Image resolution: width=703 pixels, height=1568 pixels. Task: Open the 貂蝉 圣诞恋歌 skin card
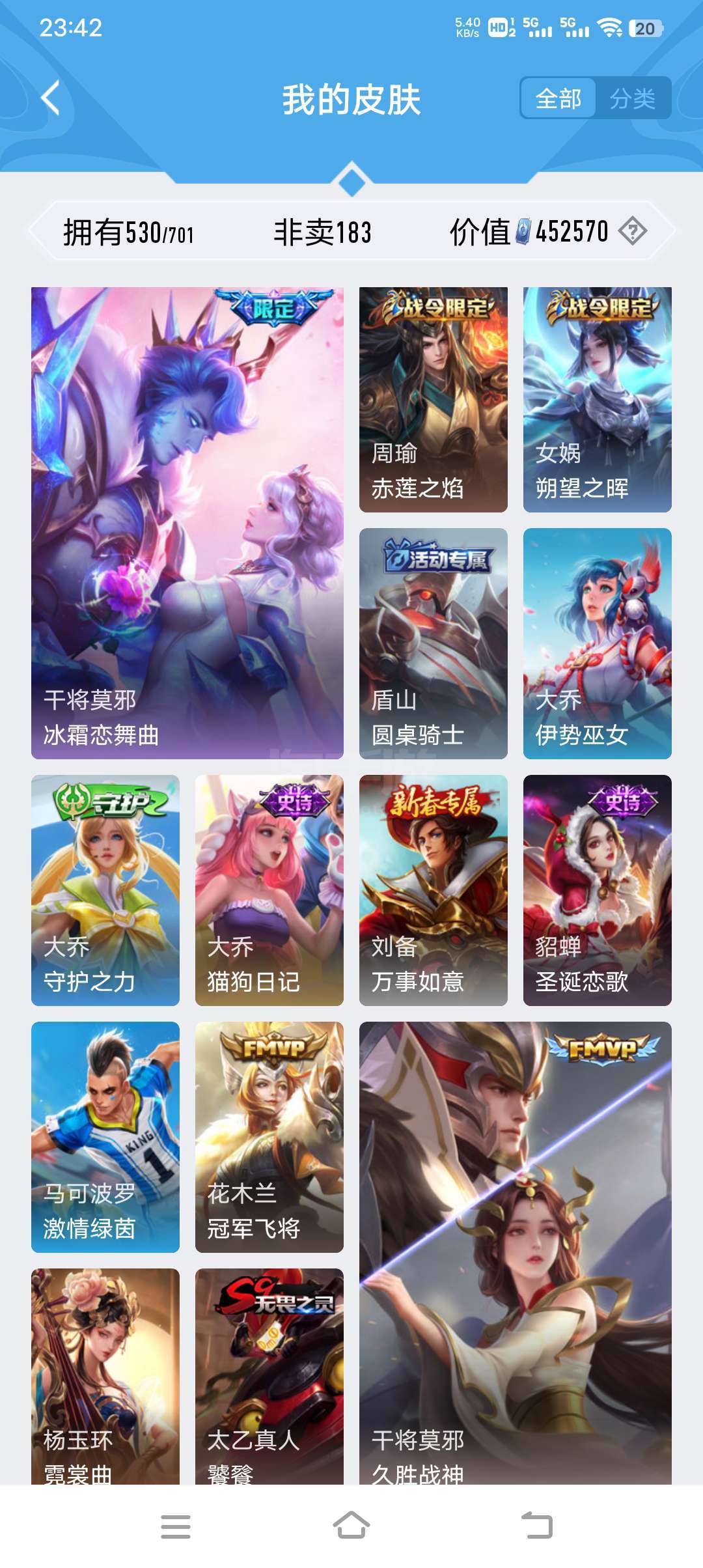(598, 890)
